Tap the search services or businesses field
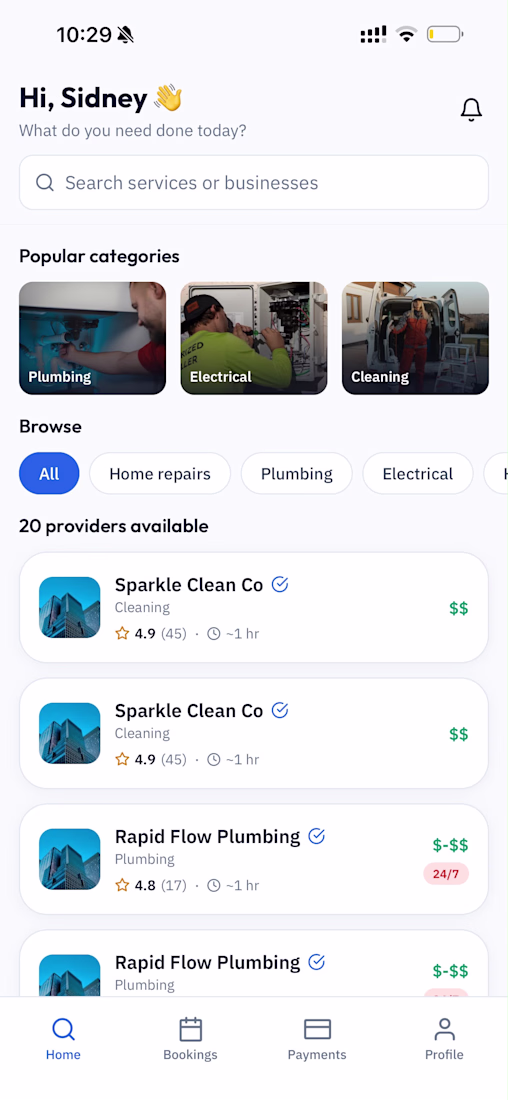The height and width of the screenshot is (1100, 508). 254,182
